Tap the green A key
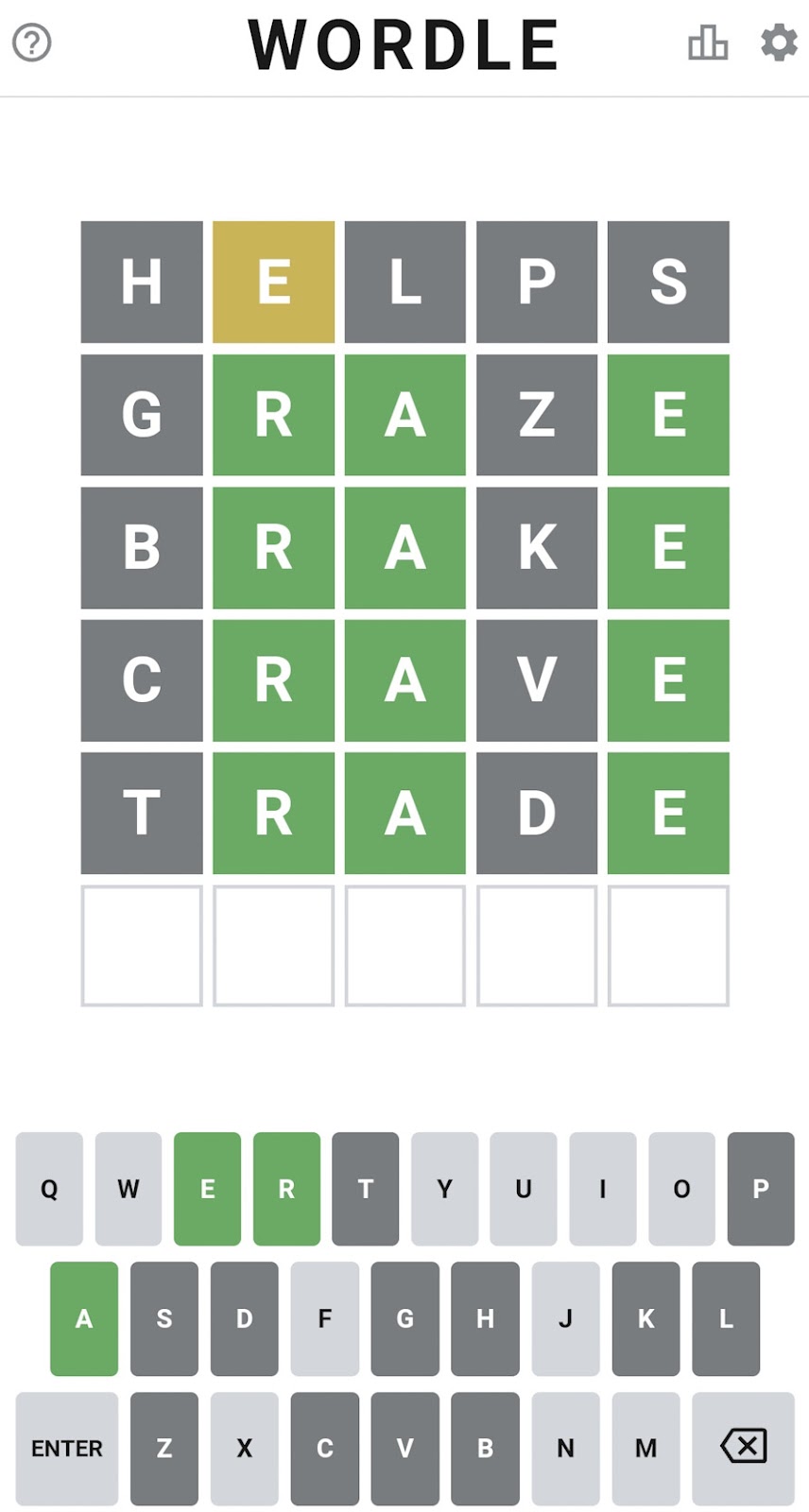The width and height of the screenshot is (809, 1512). [x=84, y=1318]
